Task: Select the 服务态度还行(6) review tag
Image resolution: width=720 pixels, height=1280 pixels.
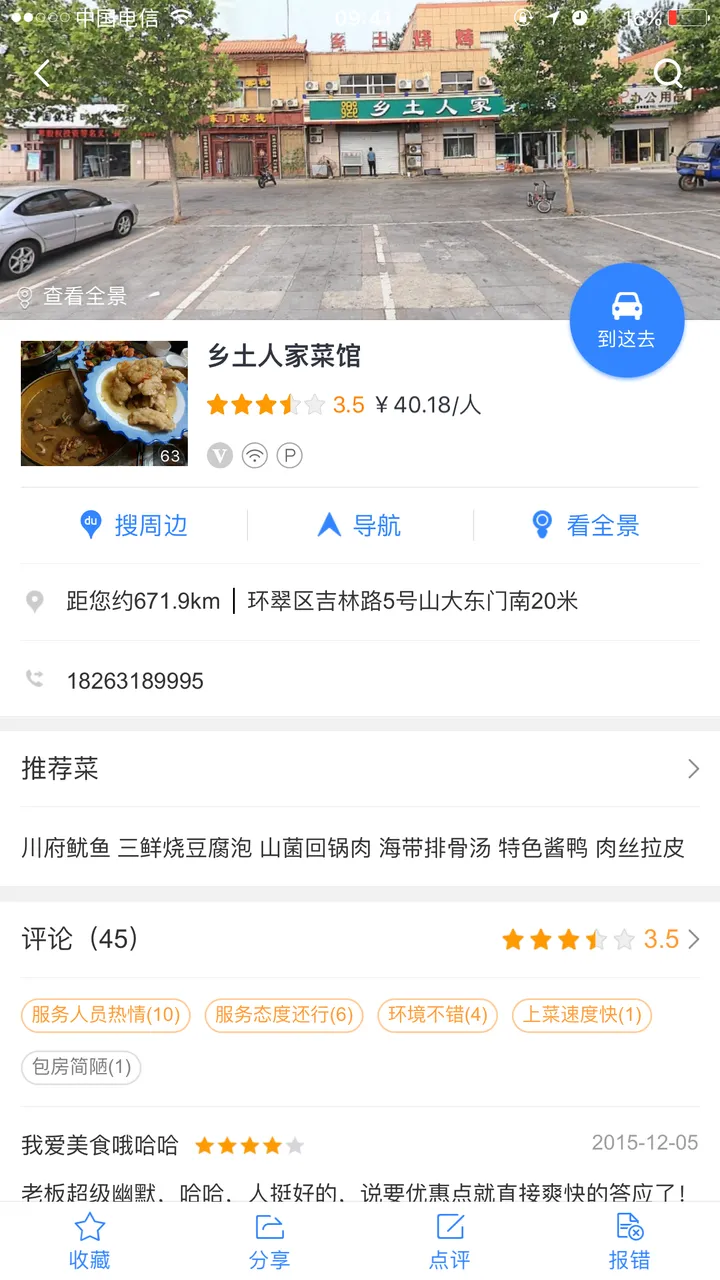Action: coord(284,1015)
